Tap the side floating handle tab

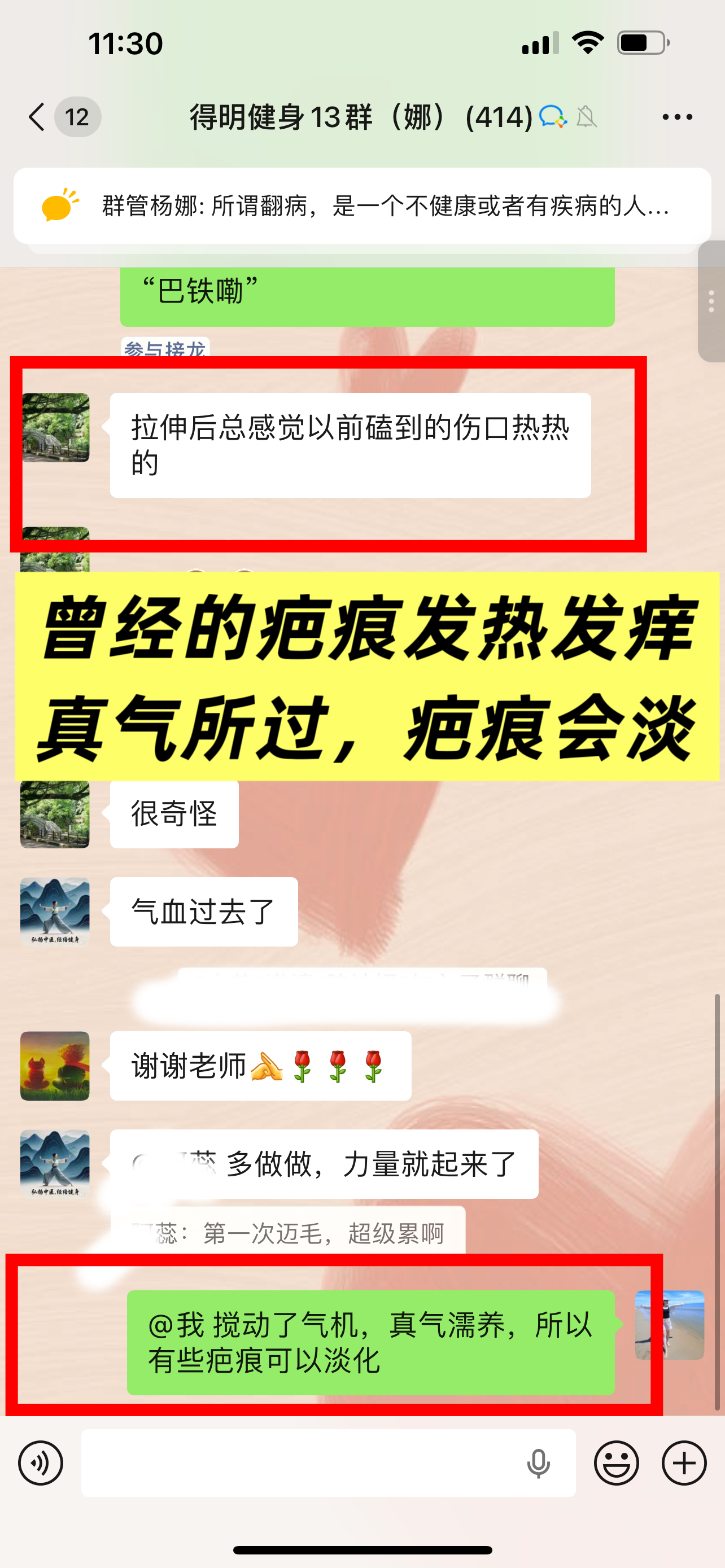tap(711, 301)
